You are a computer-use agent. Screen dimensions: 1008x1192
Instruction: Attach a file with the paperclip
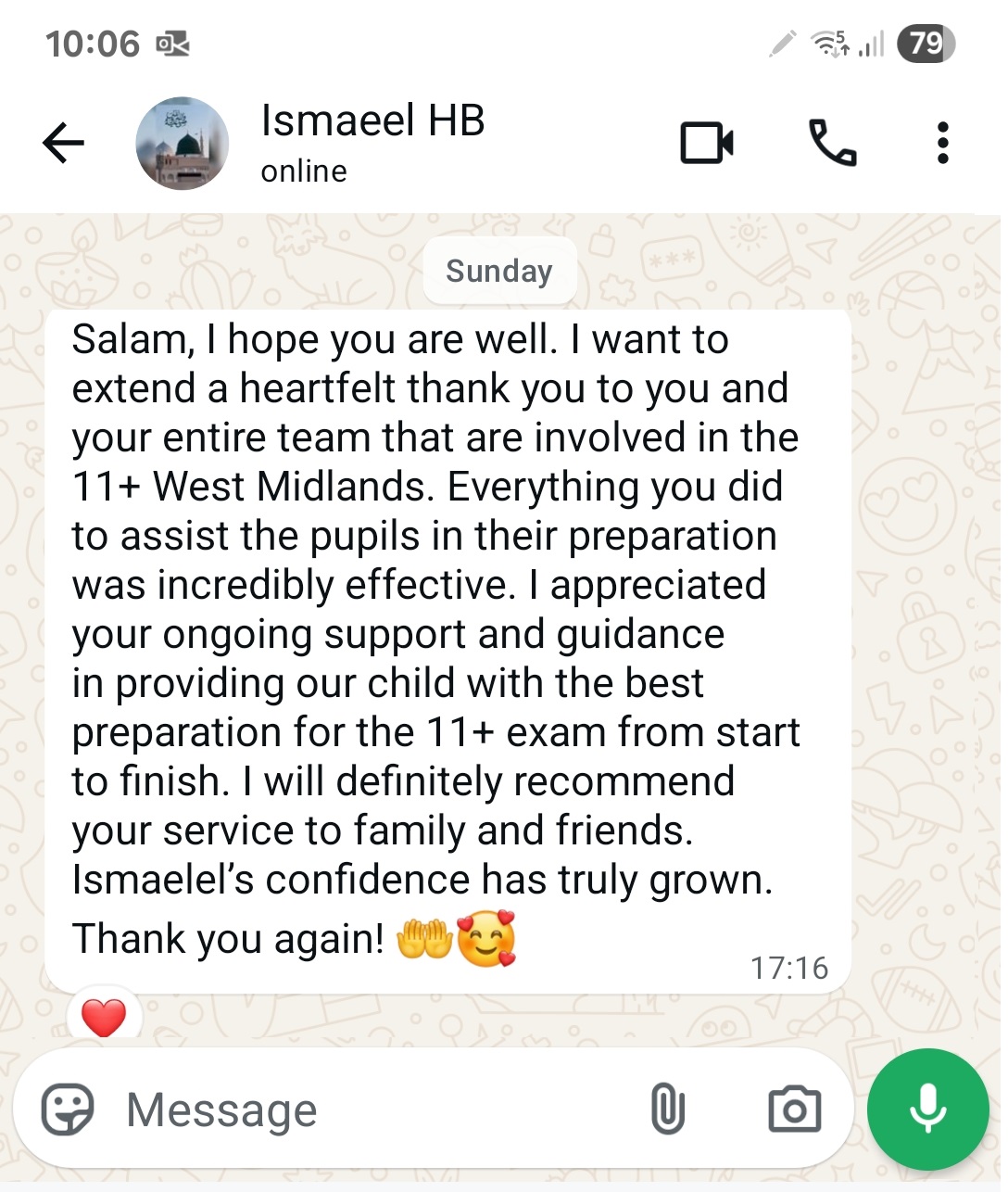667,1110
